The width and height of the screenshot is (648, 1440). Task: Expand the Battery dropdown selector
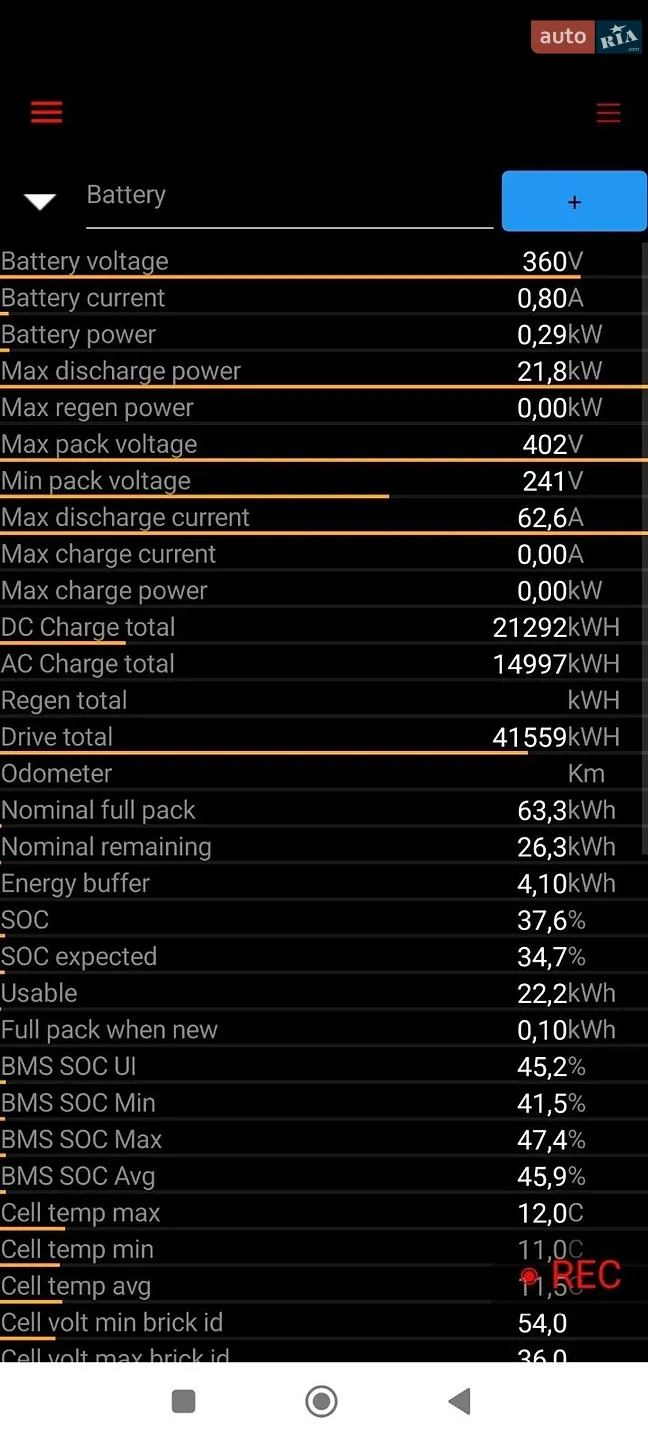[x=40, y=202]
